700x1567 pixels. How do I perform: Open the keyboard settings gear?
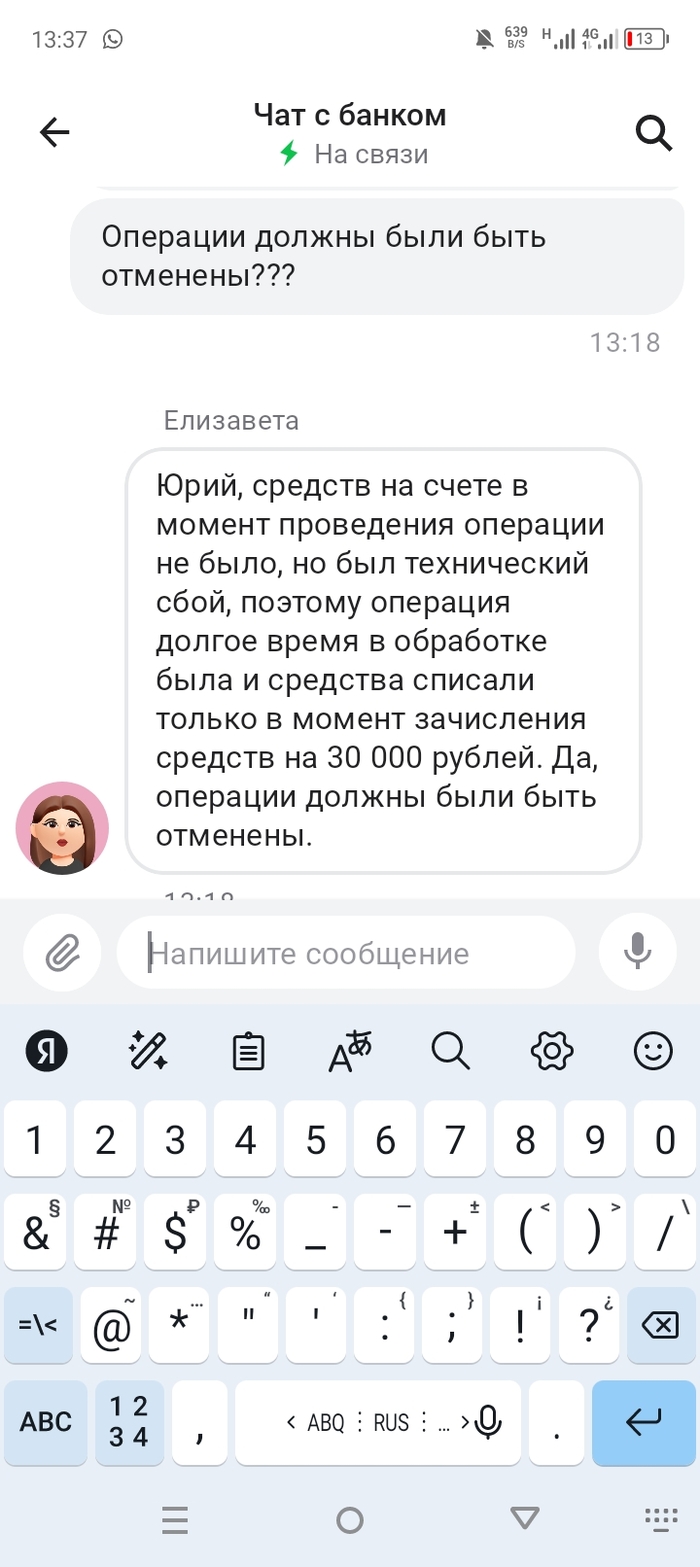[x=552, y=1050]
